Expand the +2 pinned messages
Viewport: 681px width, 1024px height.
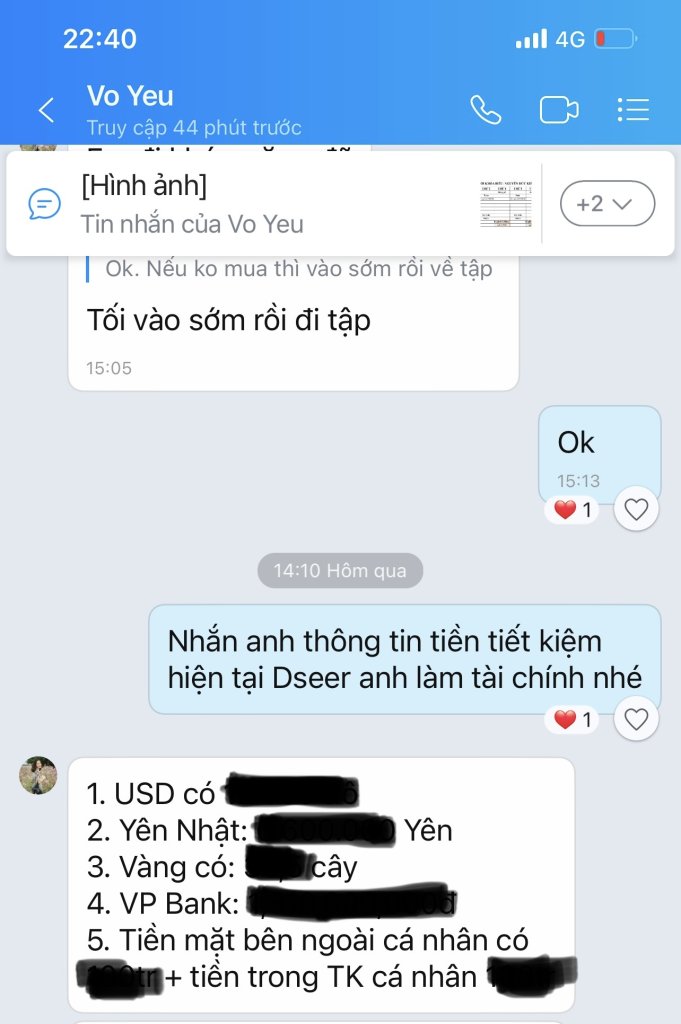pyautogui.click(x=607, y=204)
